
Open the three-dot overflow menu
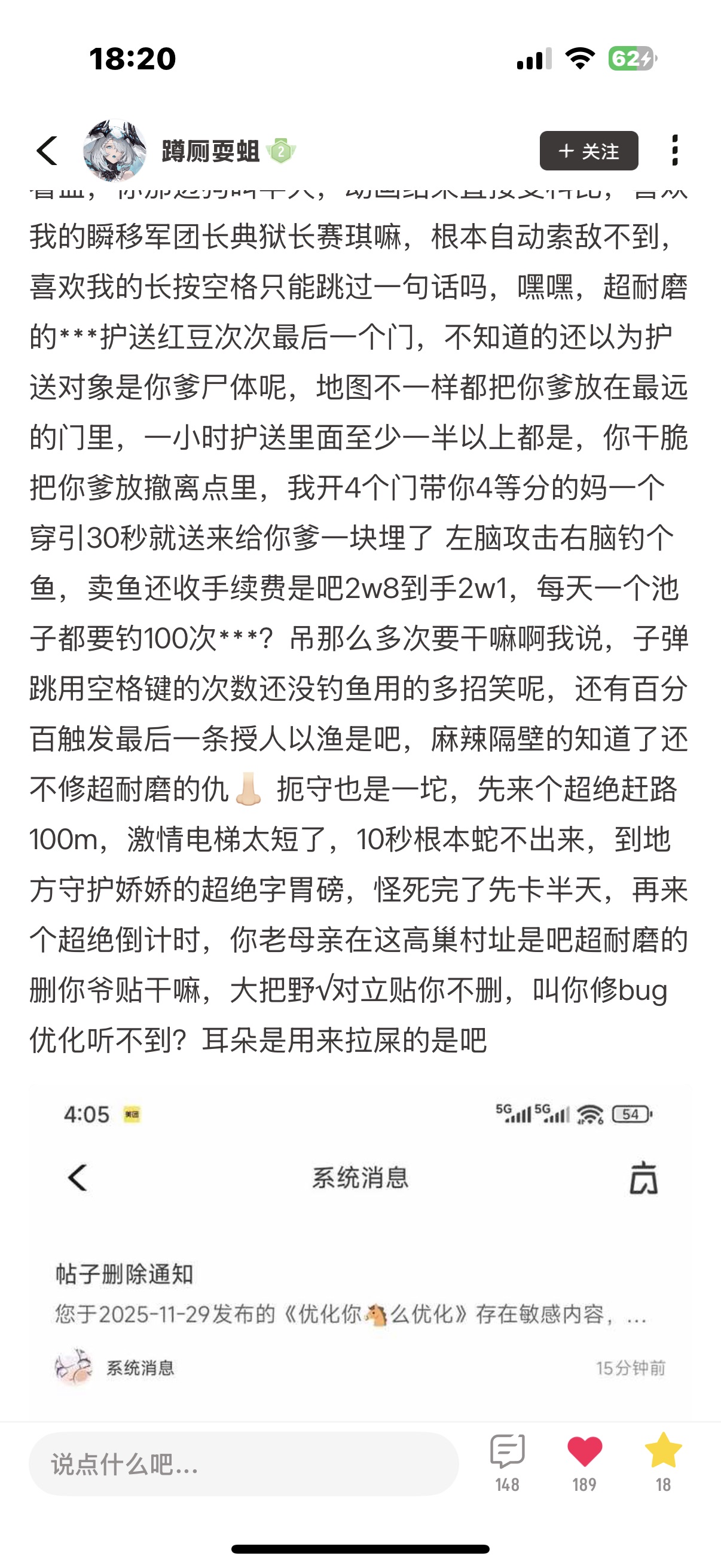click(674, 151)
